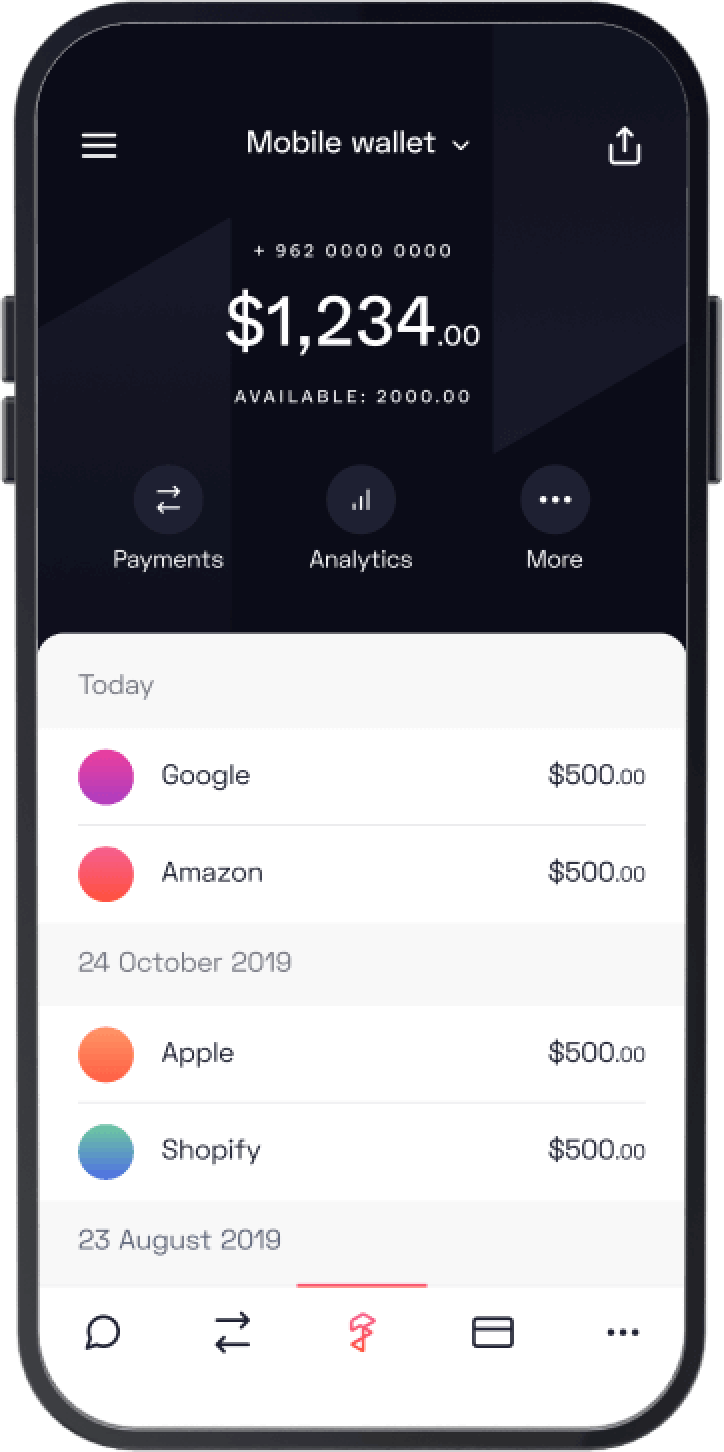Go to the transfers tab in bottom bar
This screenshot has width=724, height=1452.
tap(233, 1333)
